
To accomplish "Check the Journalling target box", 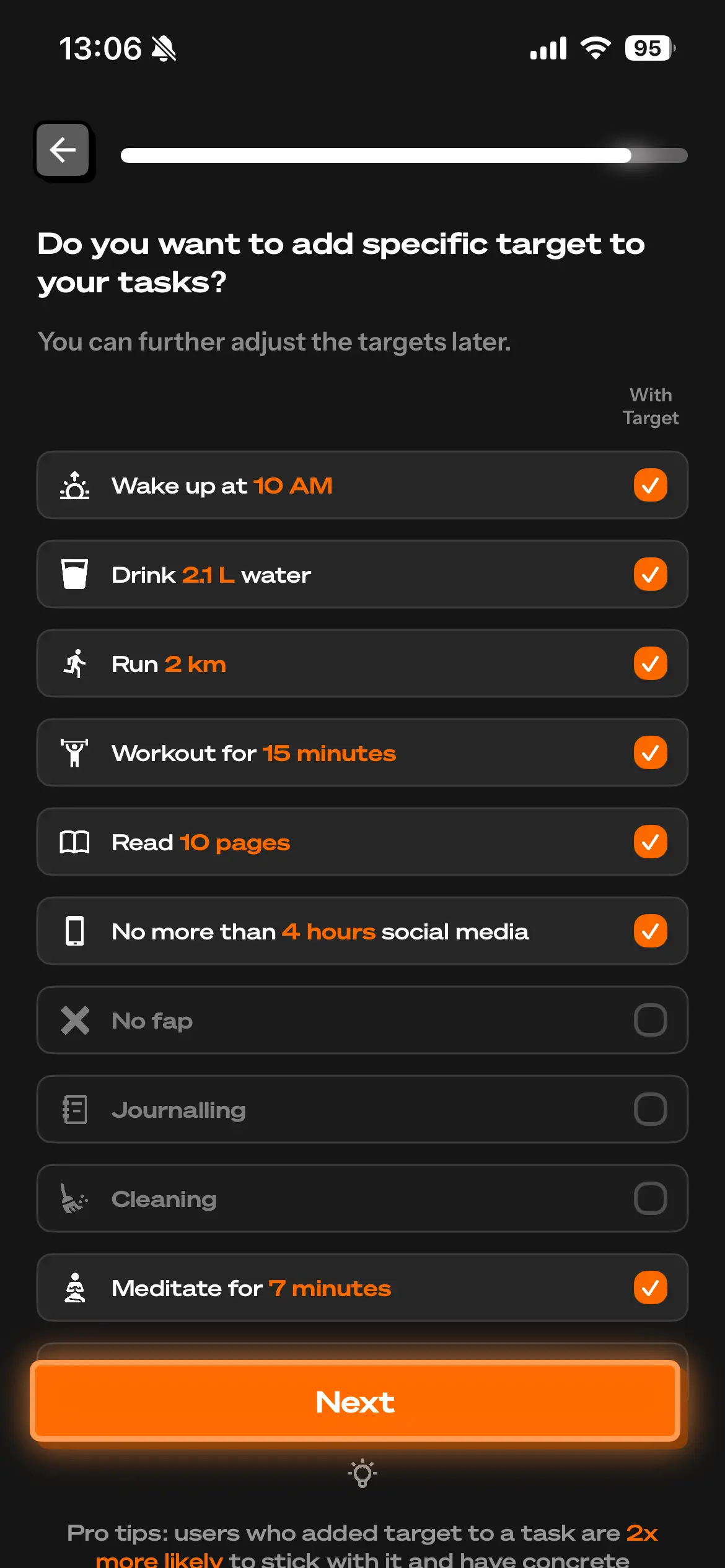I will pyautogui.click(x=650, y=1109).
